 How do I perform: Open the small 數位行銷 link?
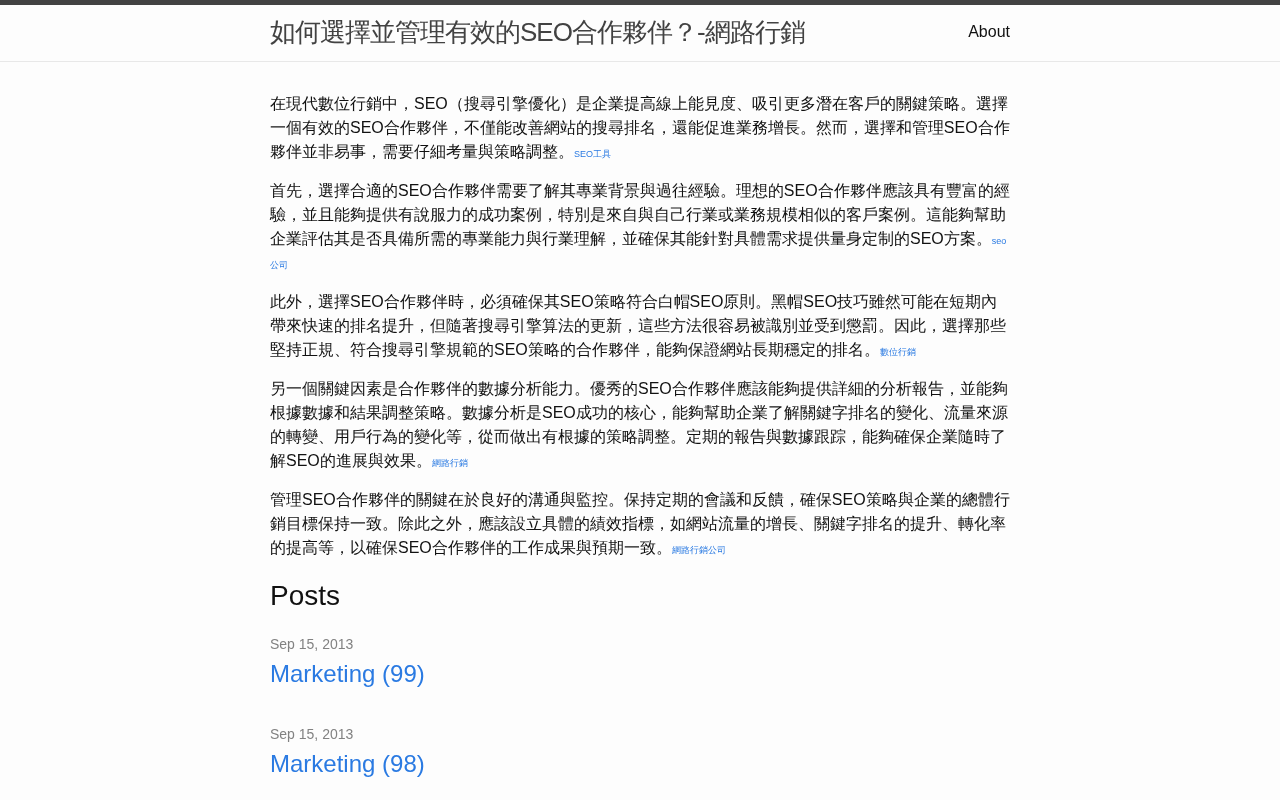tap(898, 352)
